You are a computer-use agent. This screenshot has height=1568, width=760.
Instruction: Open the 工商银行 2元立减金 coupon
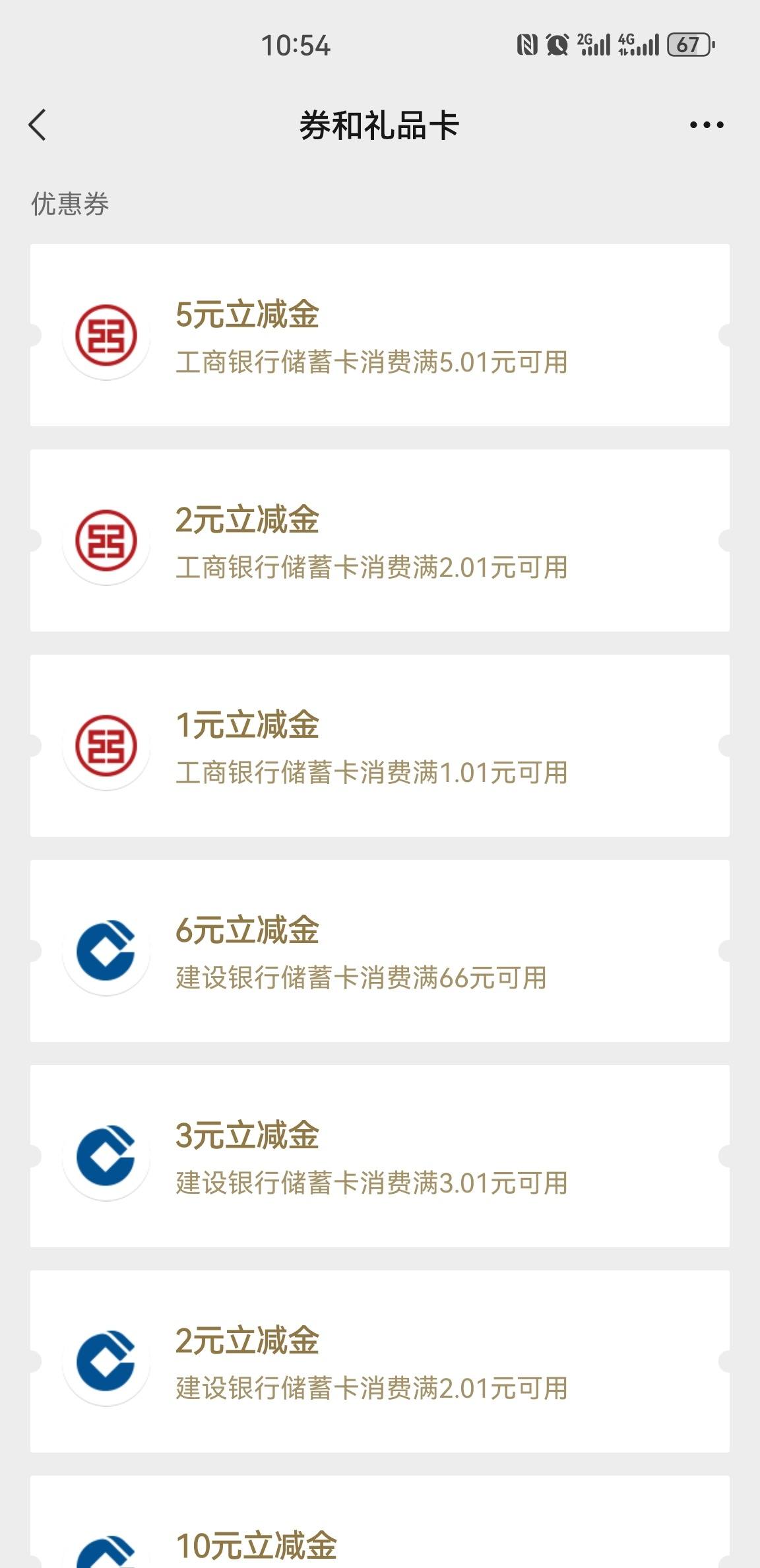(x=380, y=540)
